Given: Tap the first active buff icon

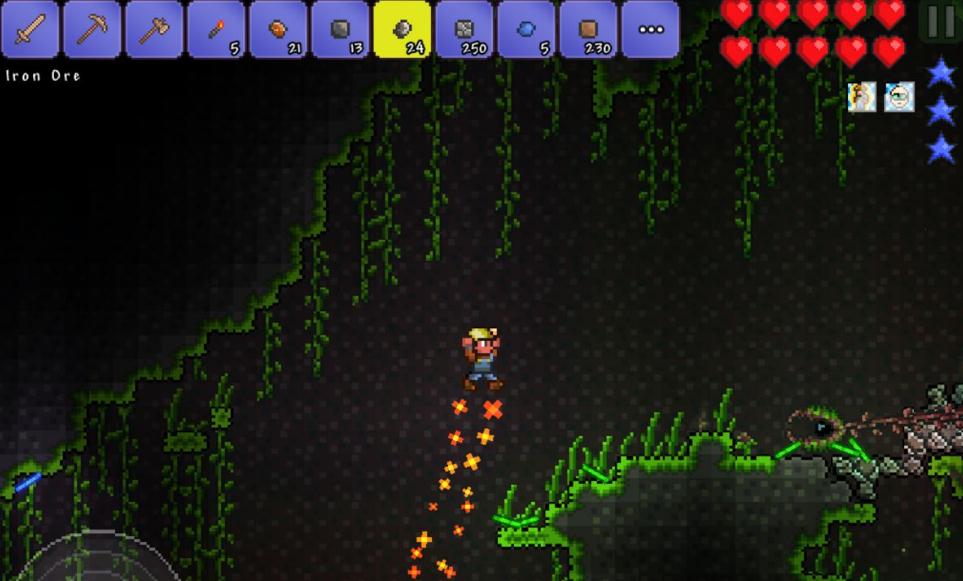Looking at the screenshot, I should coord(862,97).
